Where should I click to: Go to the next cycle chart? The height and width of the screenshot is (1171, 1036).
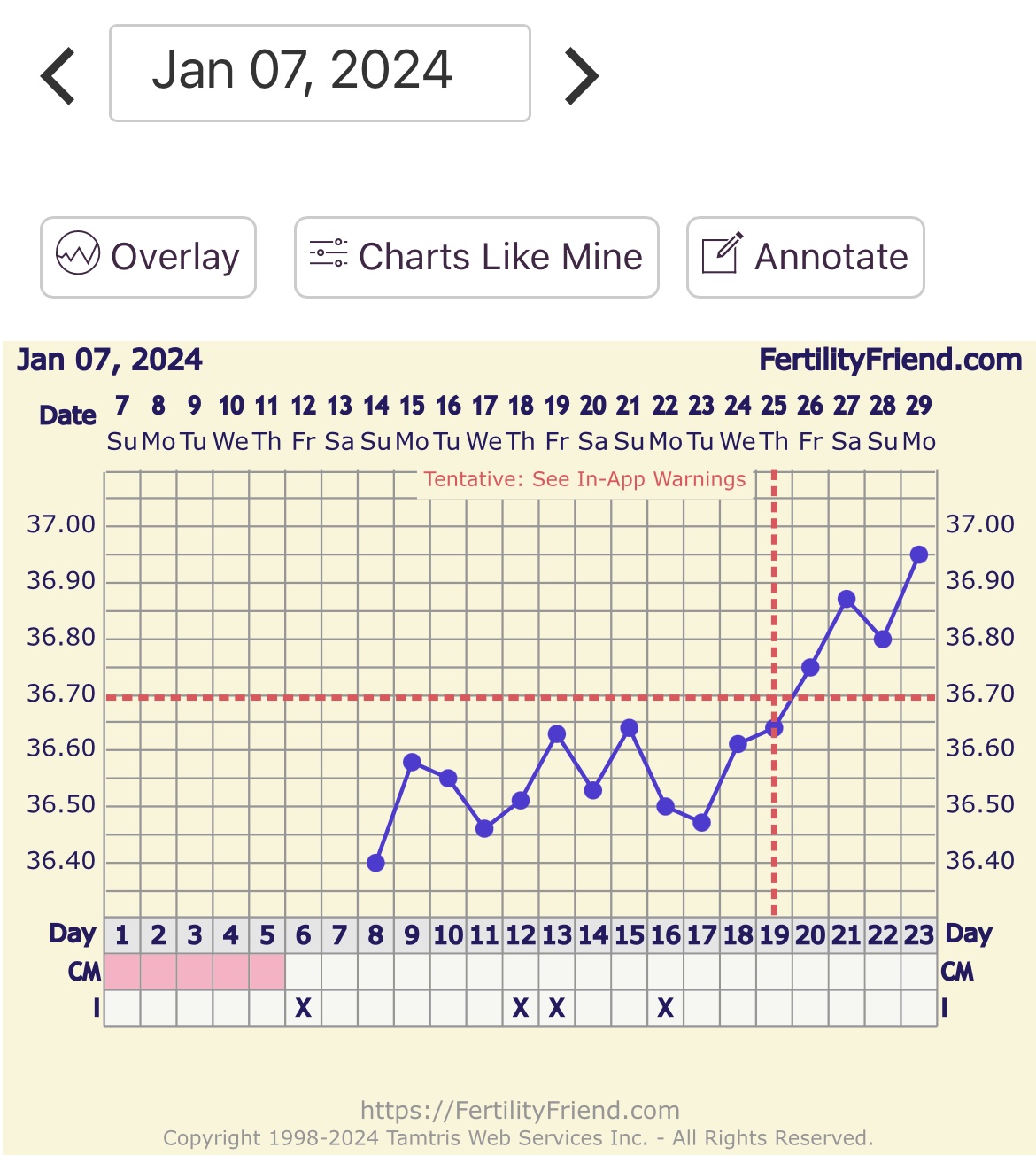click(x=581, y=76)
